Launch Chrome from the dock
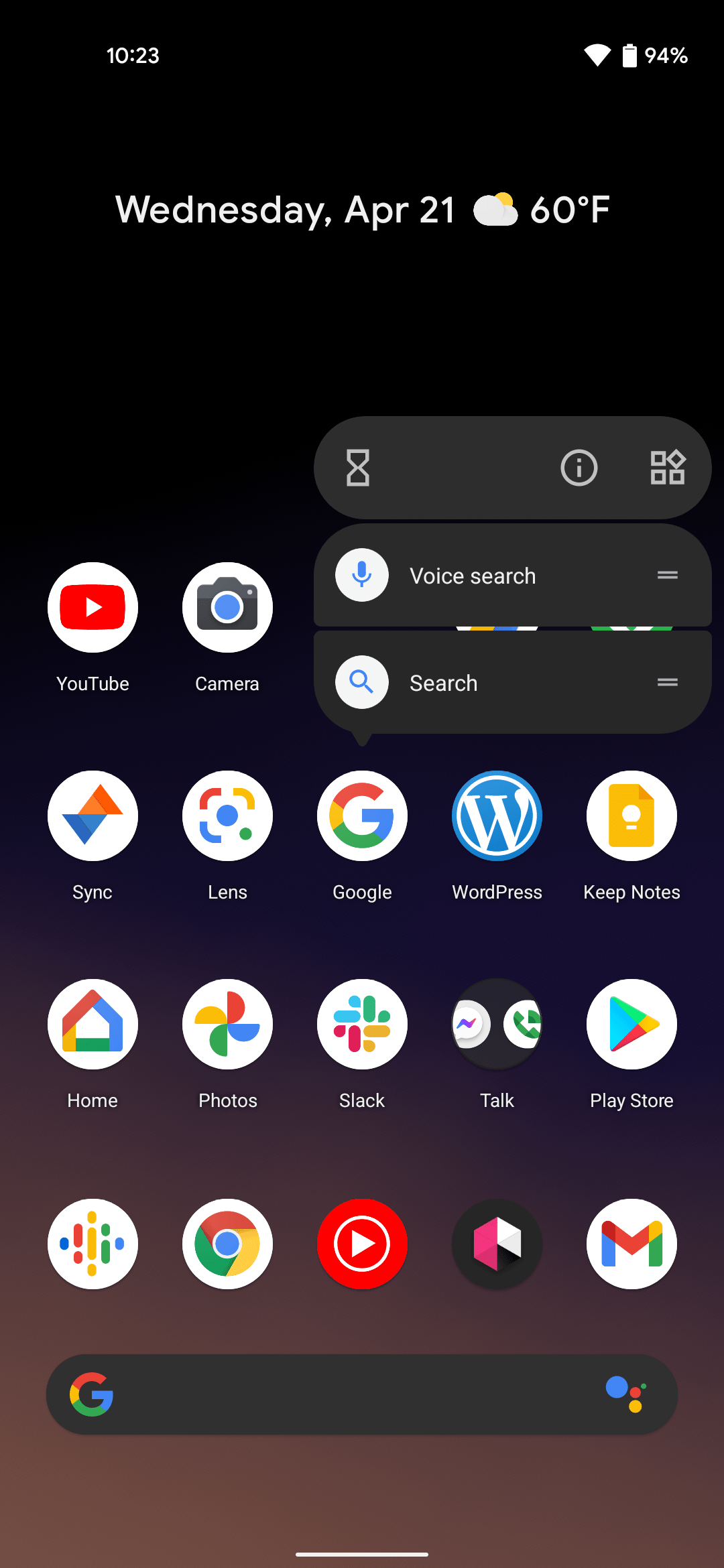 (227, 1244)
